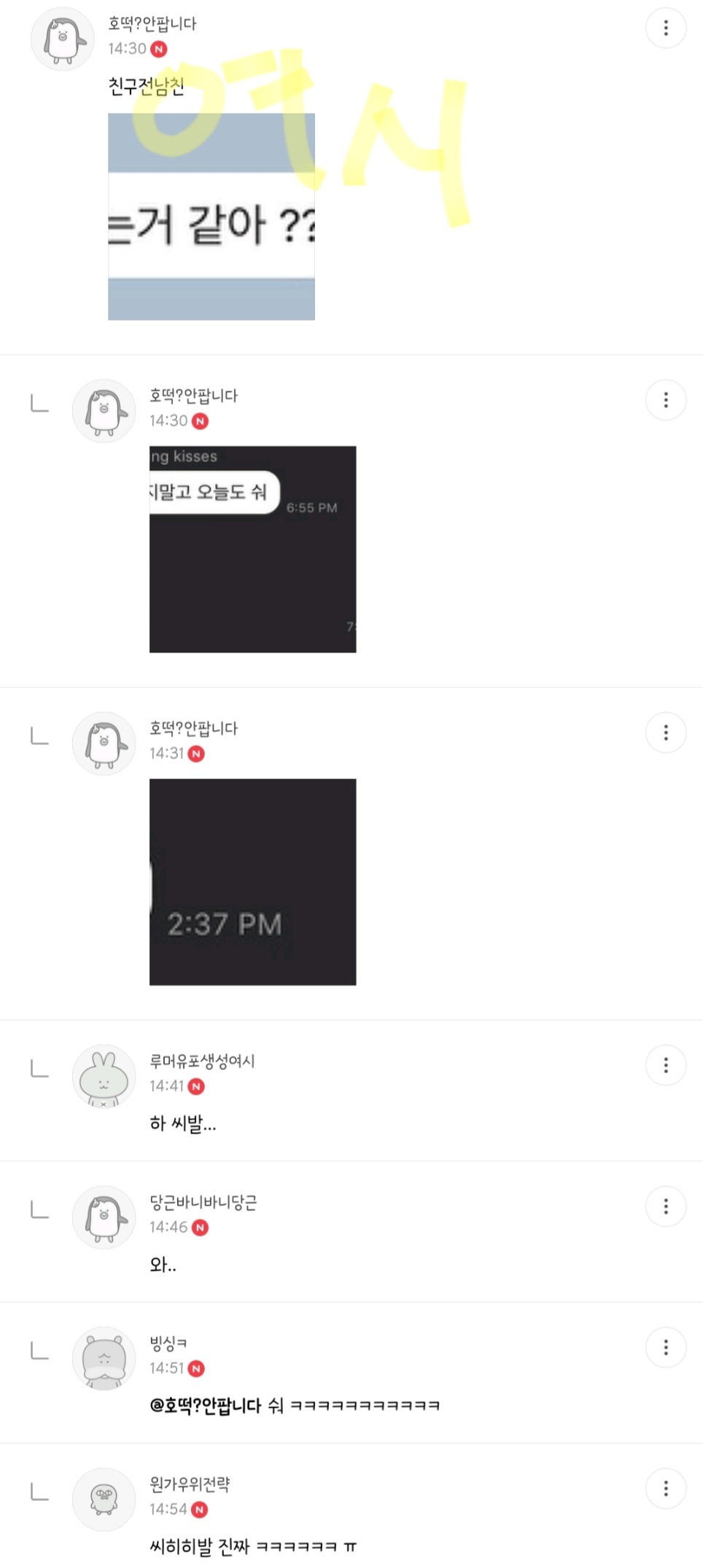Open options for the '친구전남친' comment
The height and width of the screenshot is (1568, 703).
coord(665,28)
